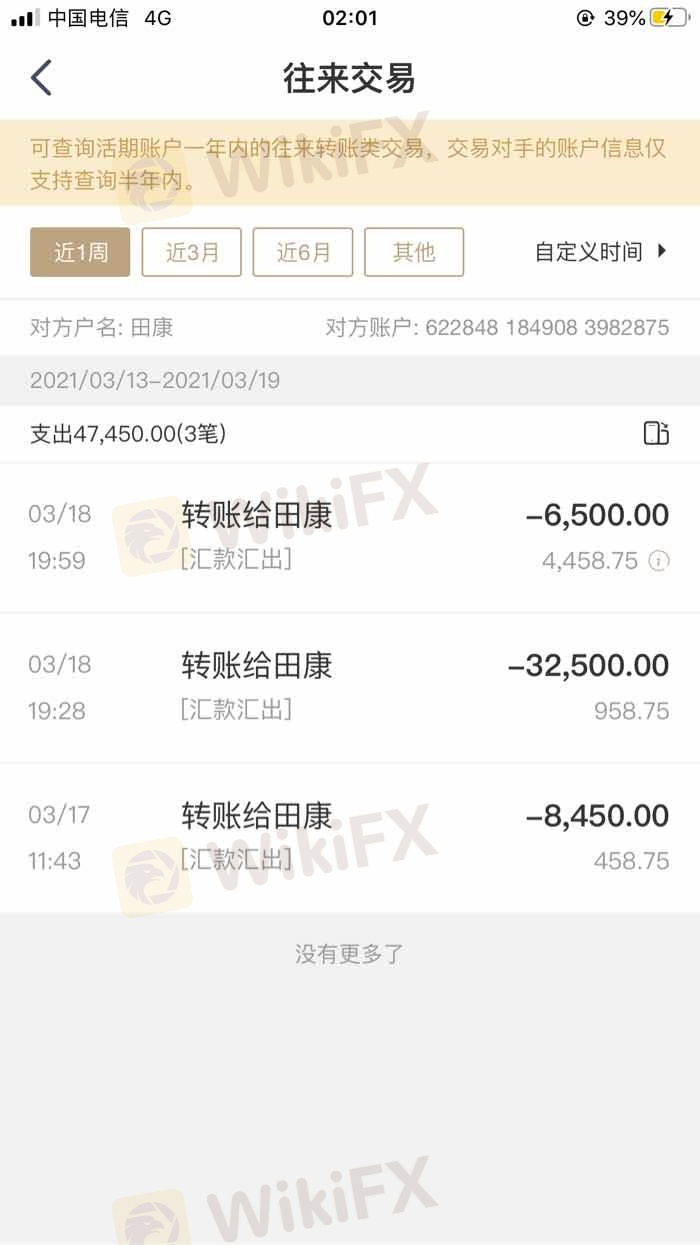Switch to the 近3月 filter
Viewport: 700px width, 1245px height.
(x=191, y=252)
